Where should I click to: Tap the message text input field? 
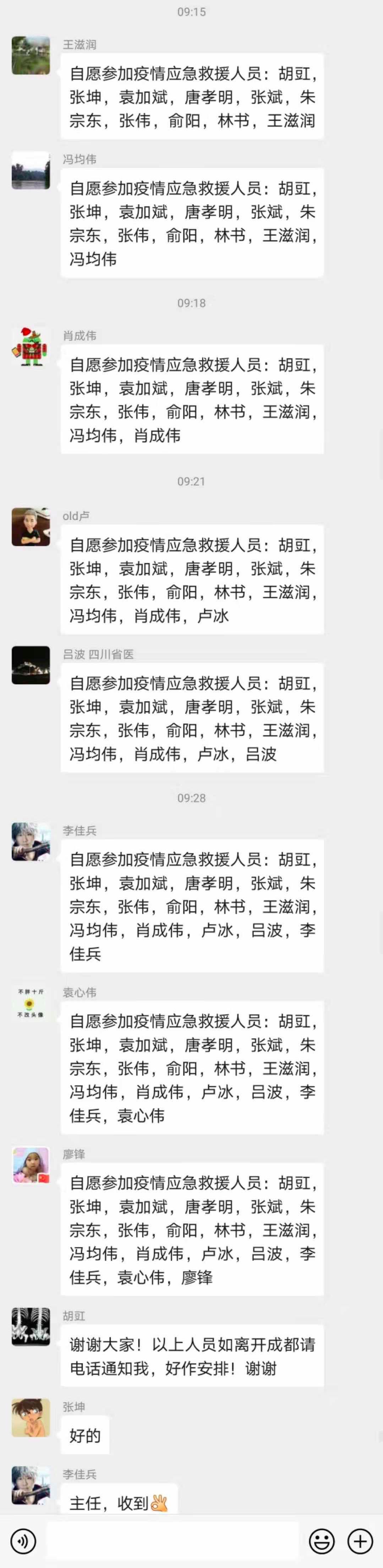pos(173,1541)
